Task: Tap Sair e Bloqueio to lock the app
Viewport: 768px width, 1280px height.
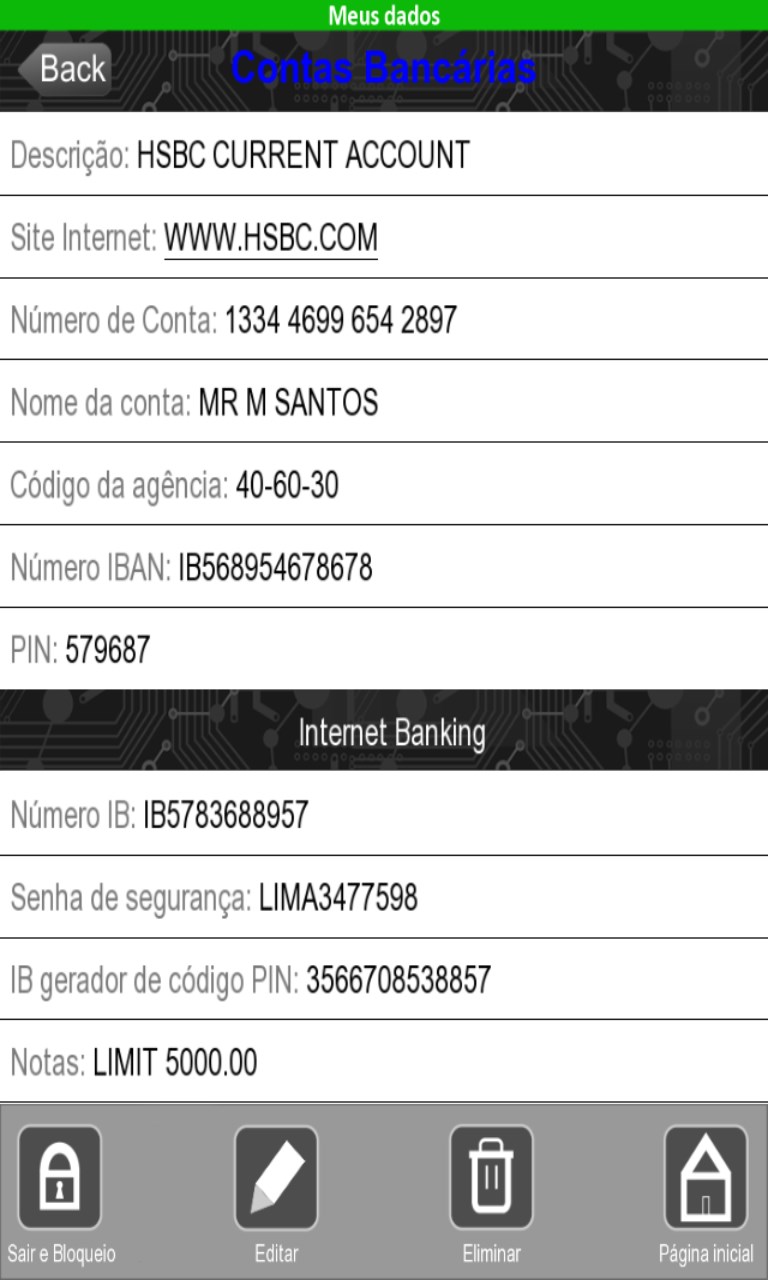Action: (x=60, y=1179)
